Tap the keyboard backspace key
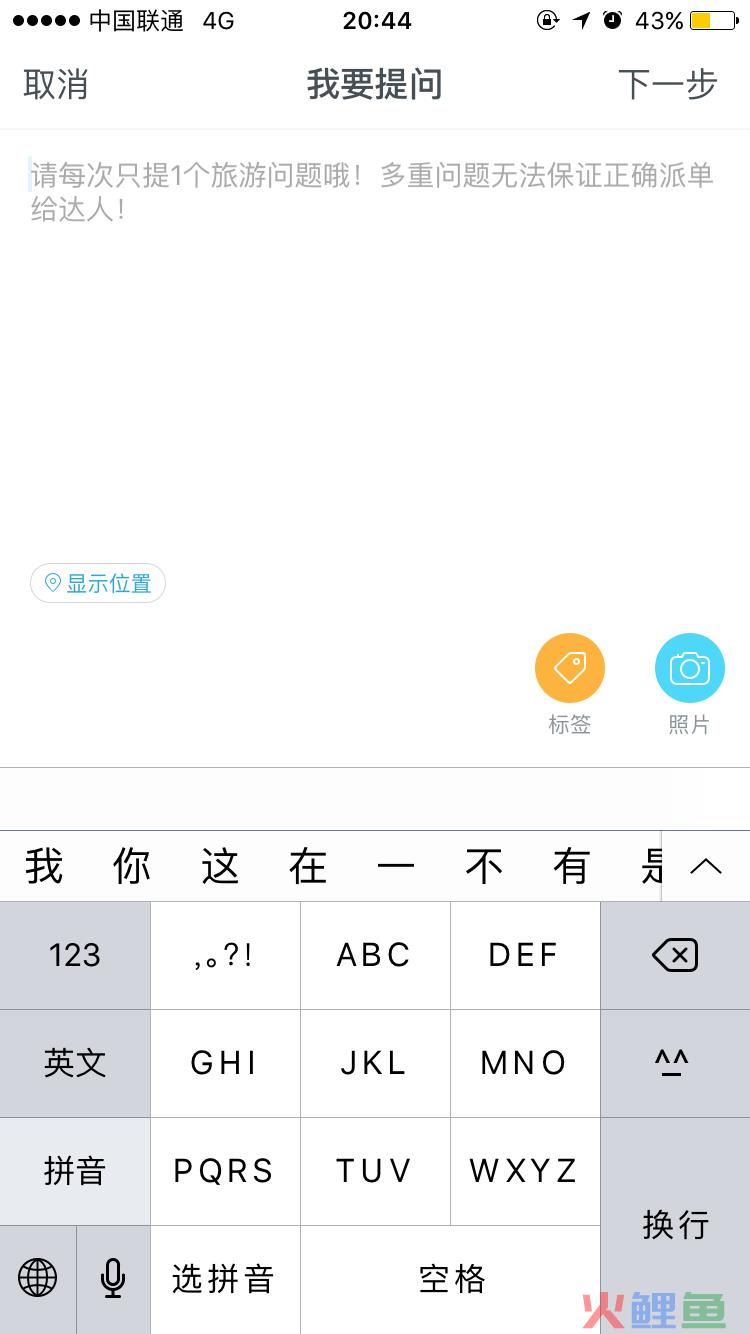The height and width of the screenshot is (1334, 750). [x=675, y=955]
